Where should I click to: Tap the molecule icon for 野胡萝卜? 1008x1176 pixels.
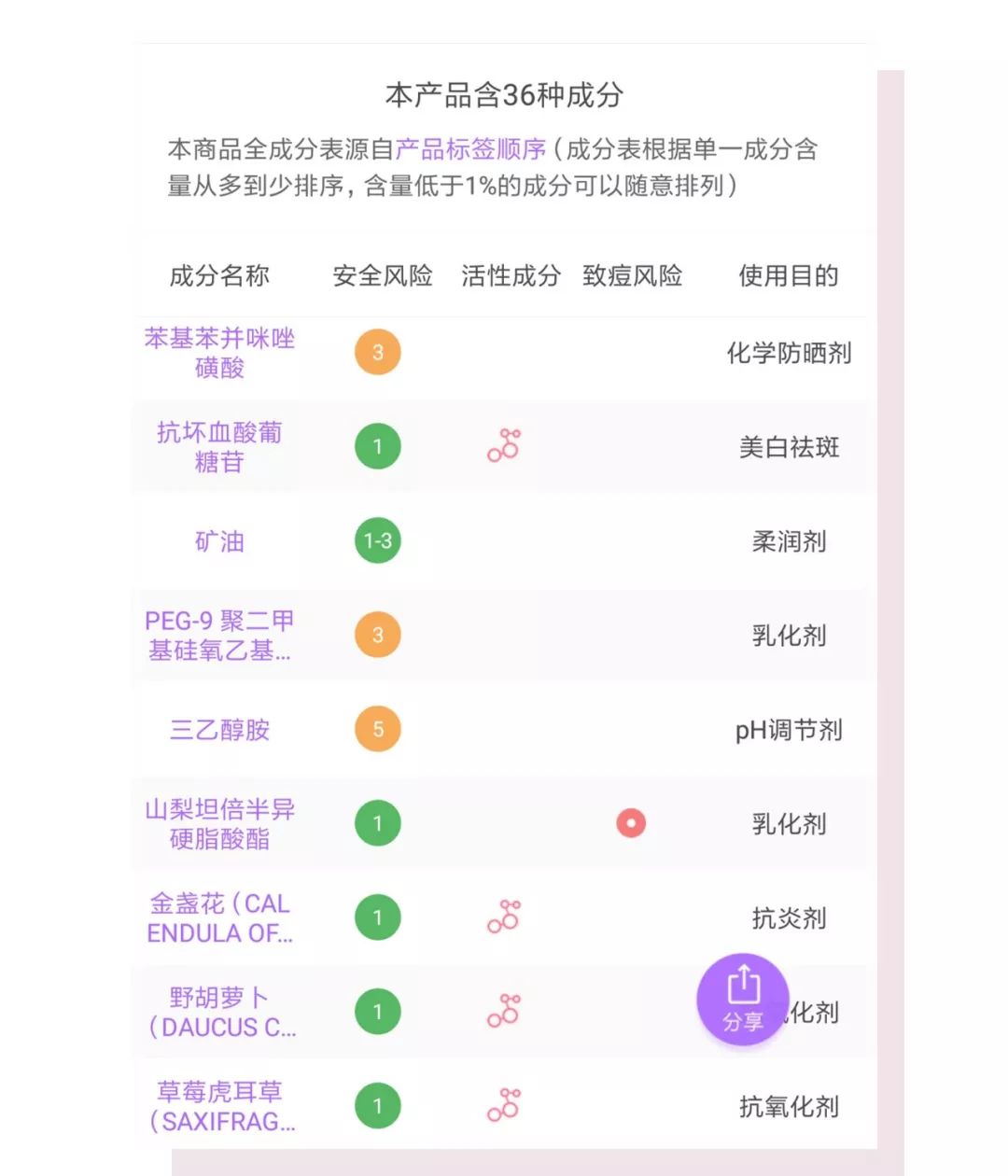[503, 1009]
